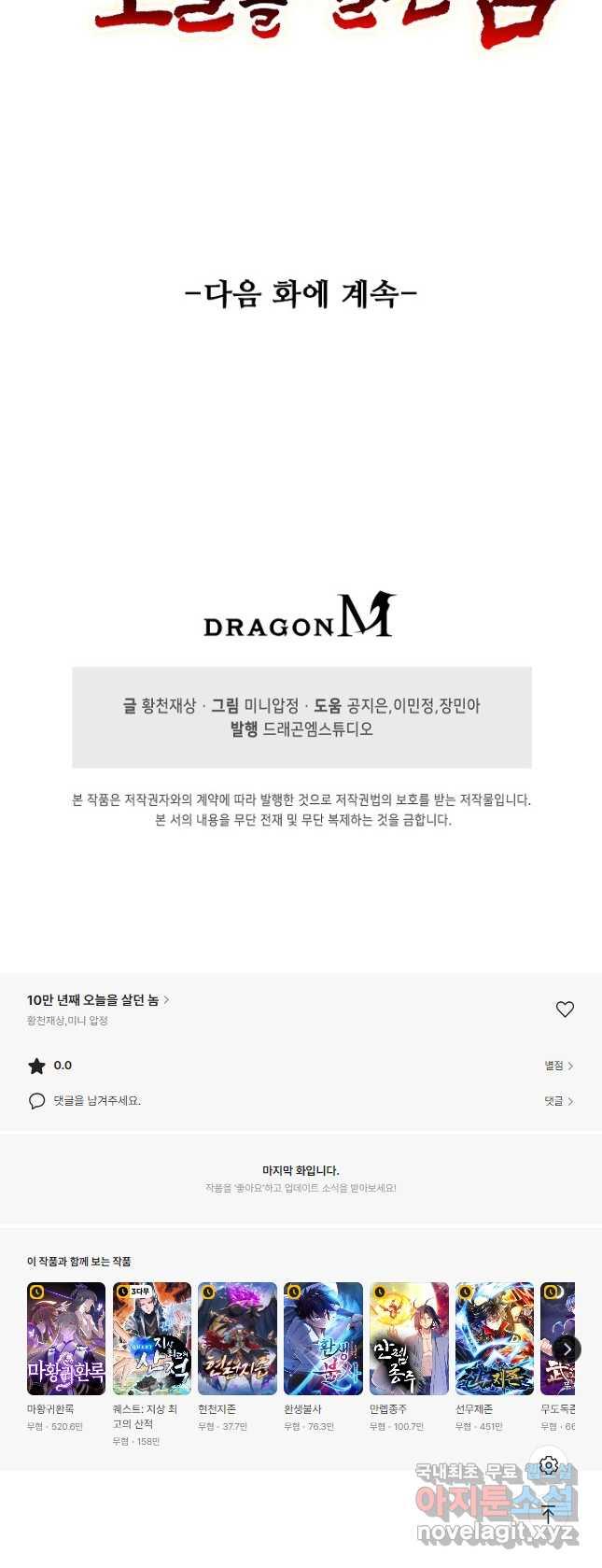602x1568 pixels.
Task: Like this series with the heart icon
Action: click(x=565, y=1010)
